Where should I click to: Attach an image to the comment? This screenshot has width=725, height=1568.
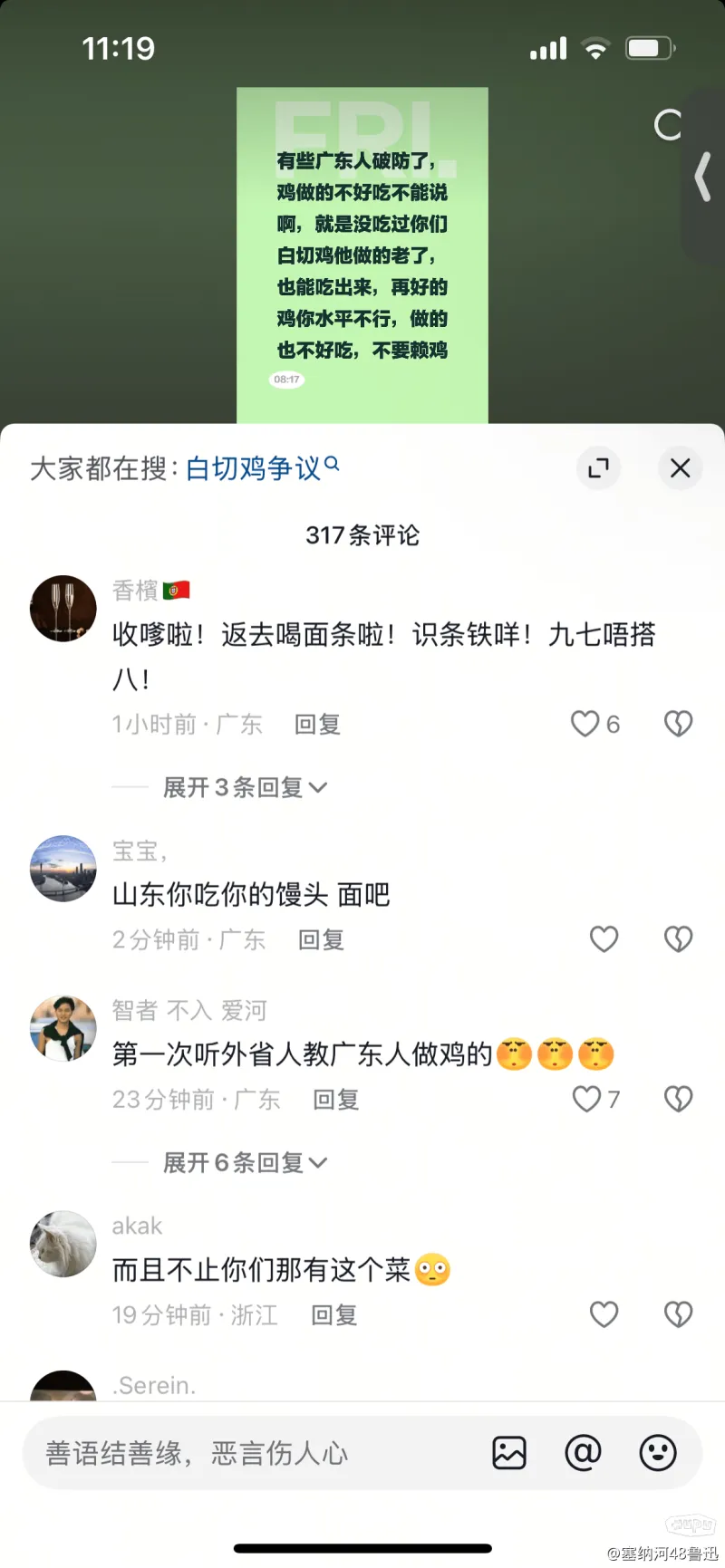pyautogui.click(x=509, y=1453)
